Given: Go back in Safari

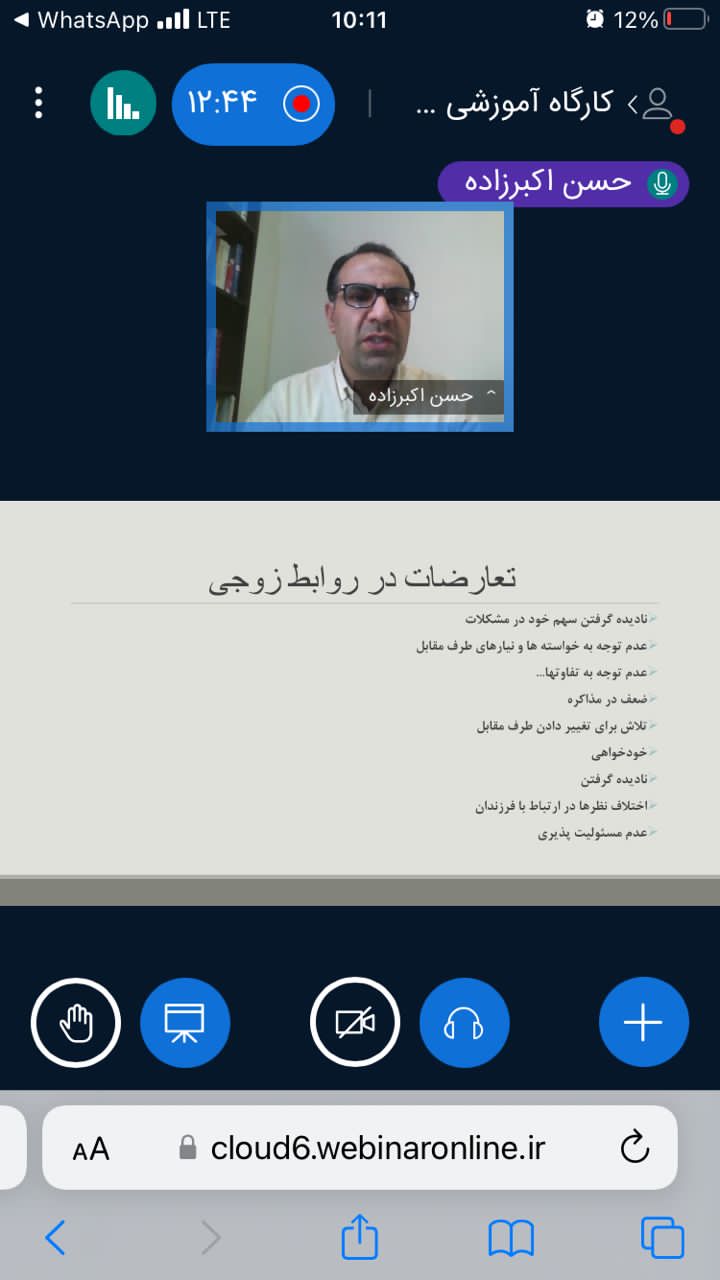Looking at the screenshot, I should pos(56,1238).
